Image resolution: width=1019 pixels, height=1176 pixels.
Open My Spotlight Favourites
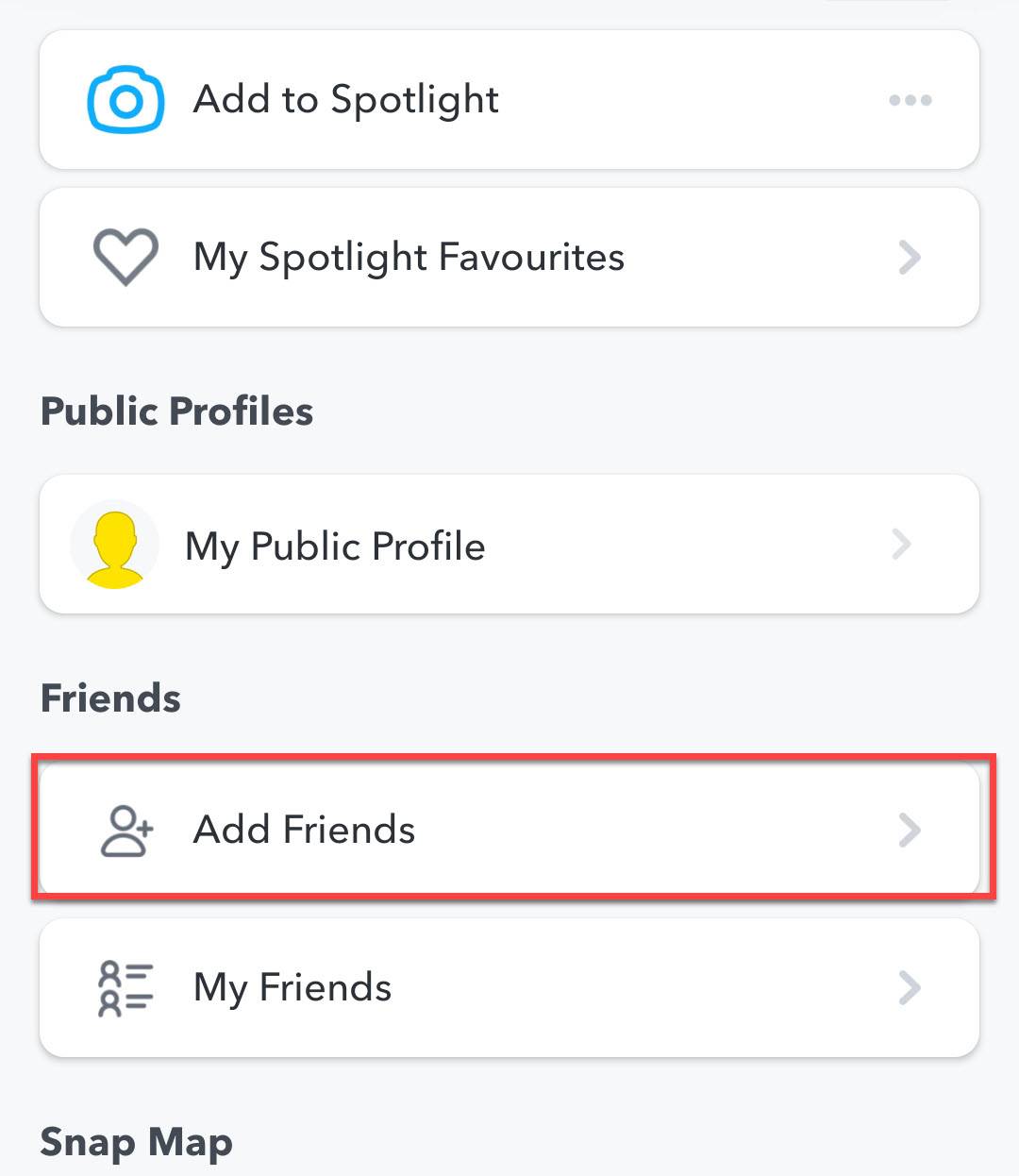click(409, 257)
